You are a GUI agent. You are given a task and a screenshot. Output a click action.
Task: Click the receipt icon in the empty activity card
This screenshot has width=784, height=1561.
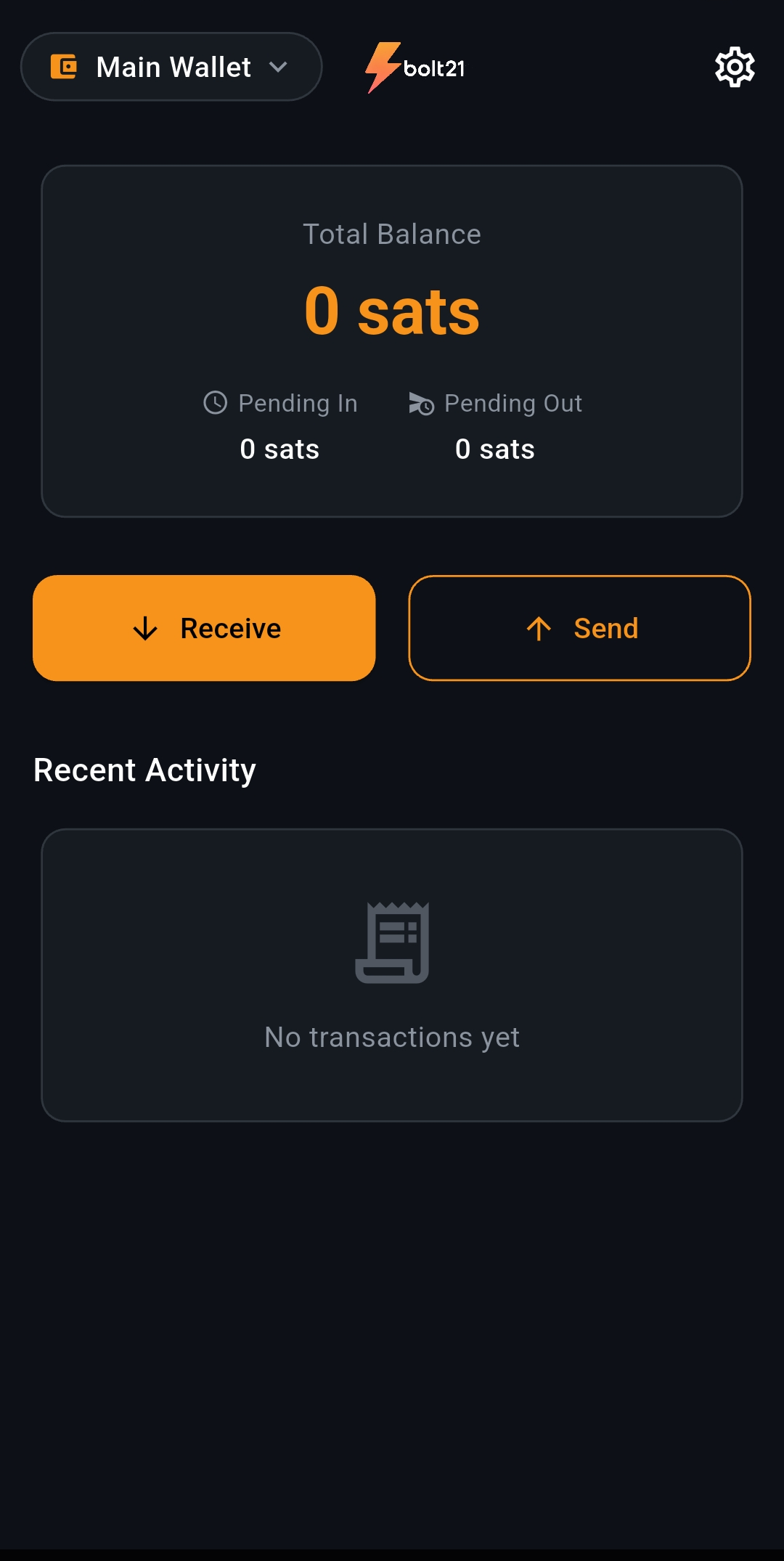[x=392, y=942]
